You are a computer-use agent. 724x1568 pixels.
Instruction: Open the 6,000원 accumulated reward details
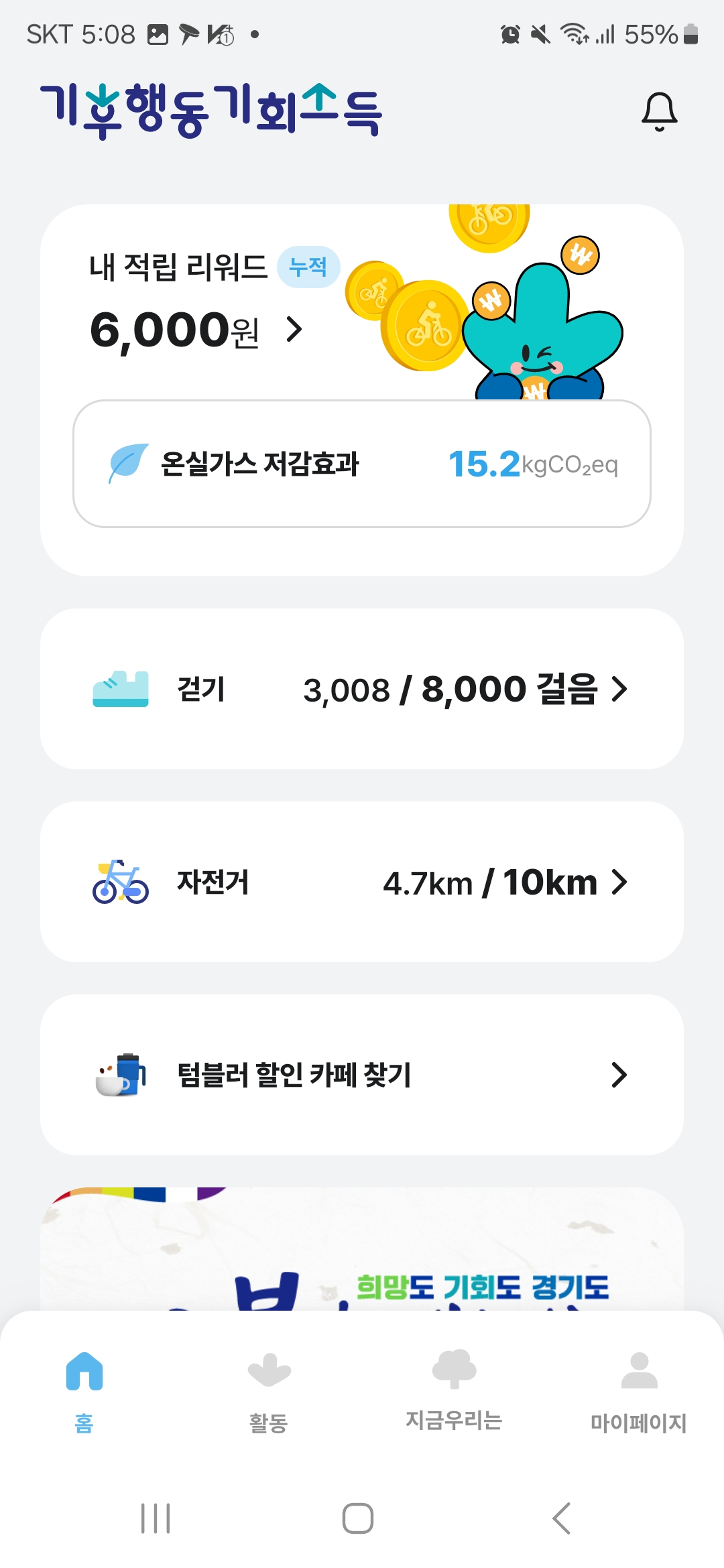click(x=196, y=330)
